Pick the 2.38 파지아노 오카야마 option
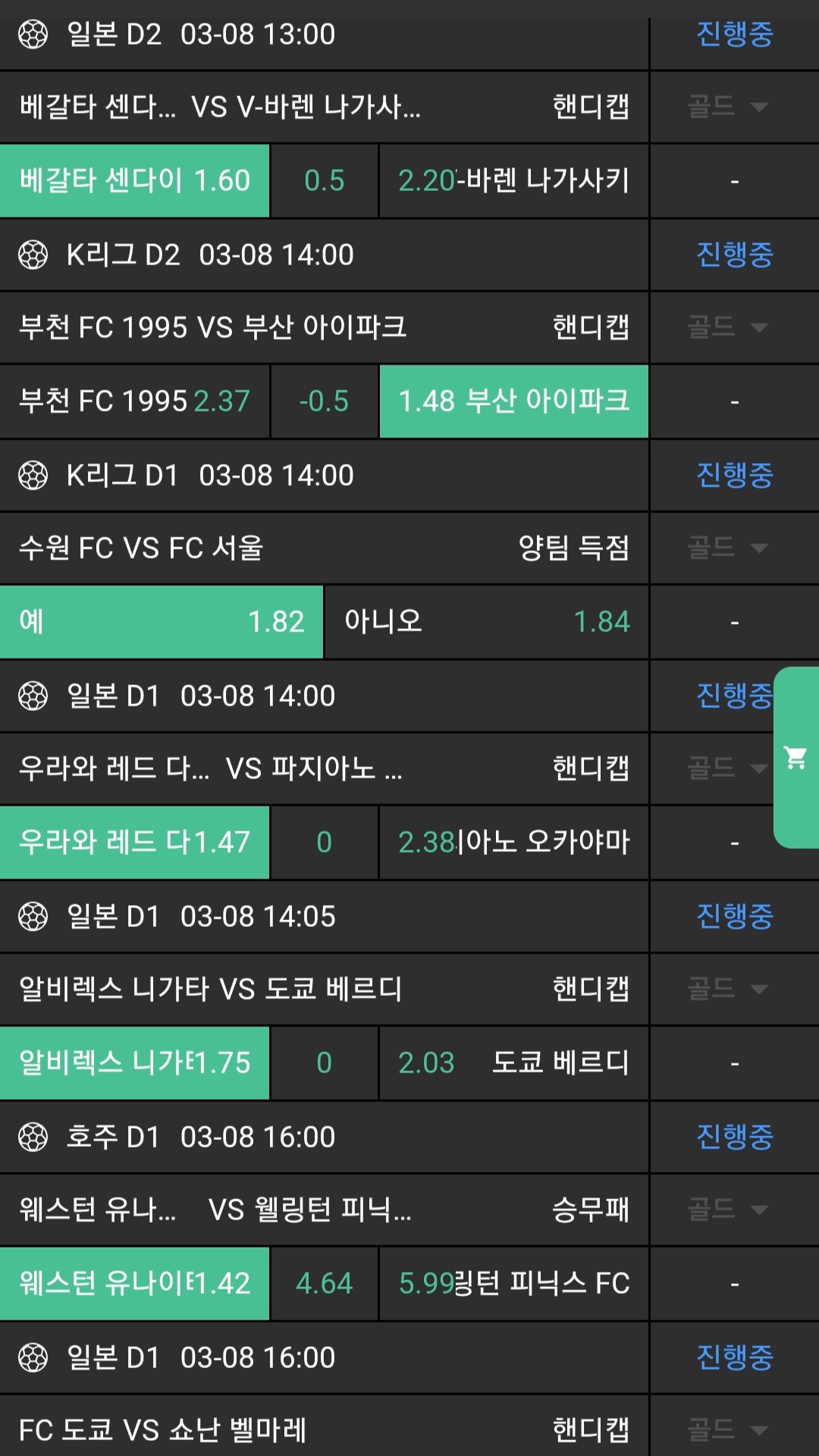819x1456 pixels. (x=513, y=843)
